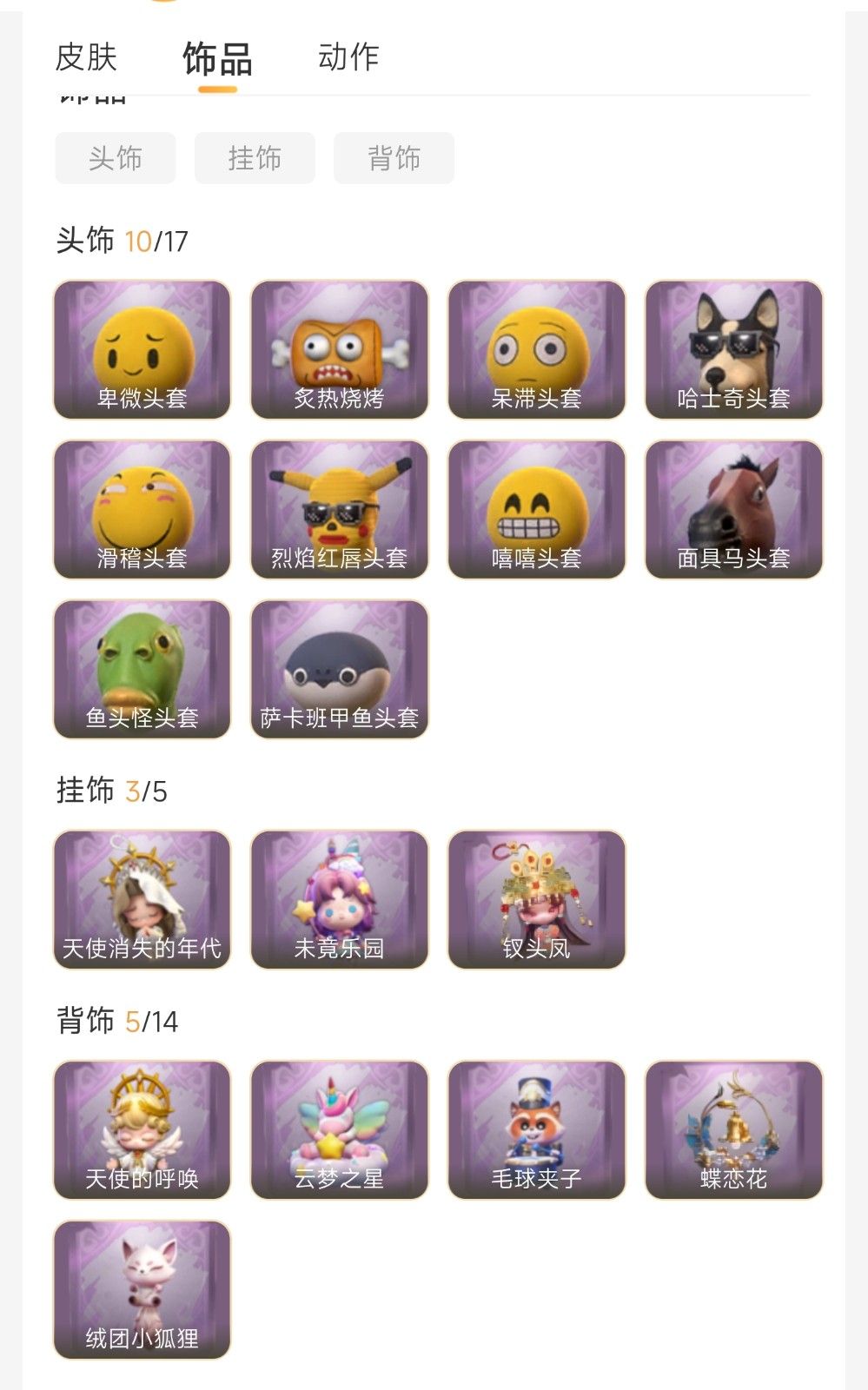The width and height of the screenshot is (868, 1390).
Task: Open the 鱼头怪头套 item
Action: 142,669
